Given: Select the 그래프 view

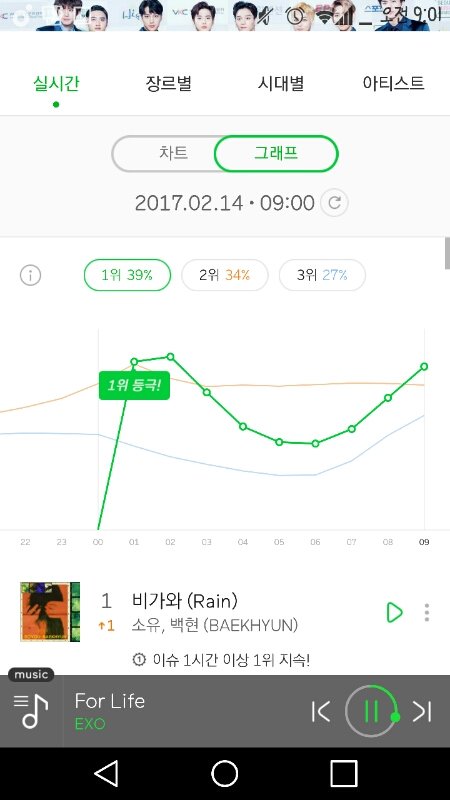Looking at the screenshot, I should pos(276,153).
